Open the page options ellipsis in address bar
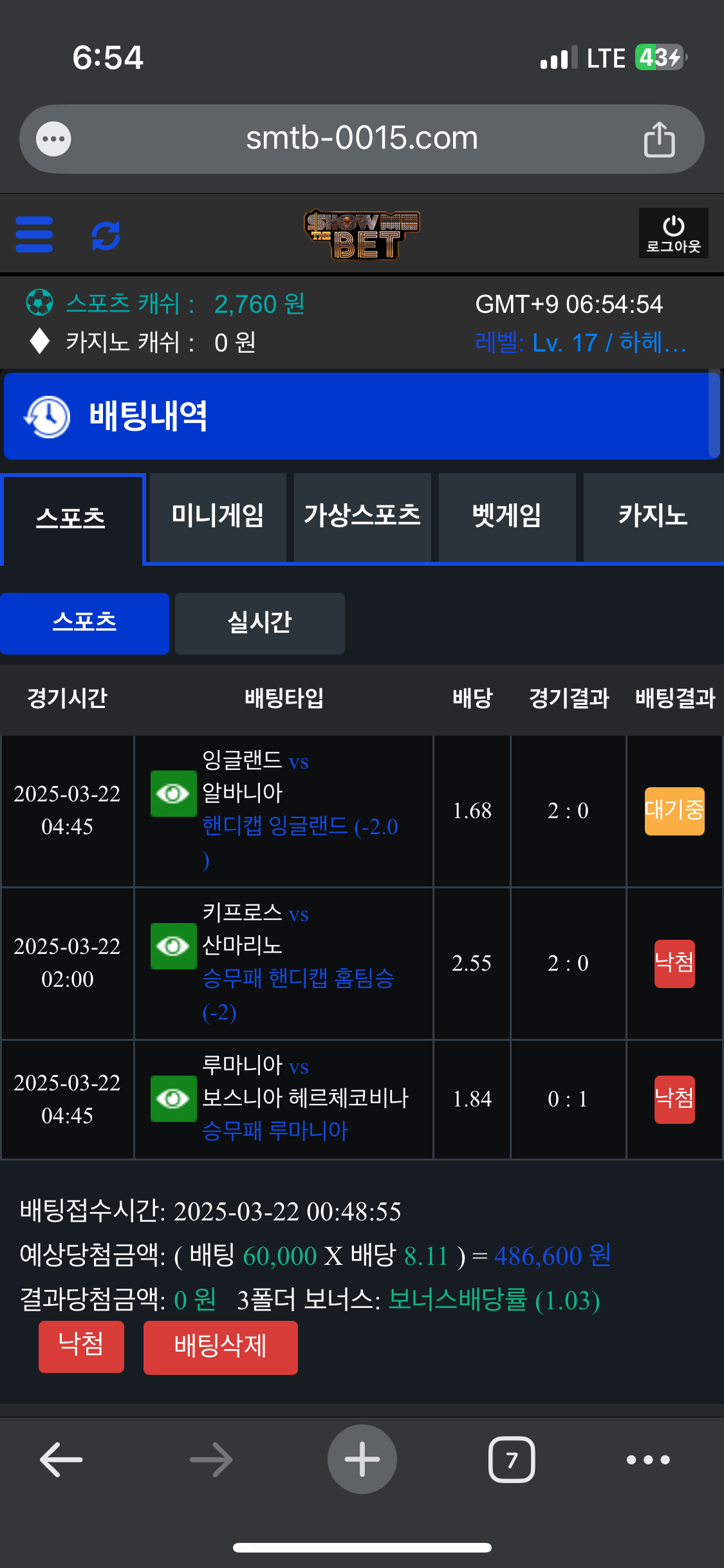724x1568 pixels. coord(53,139)
